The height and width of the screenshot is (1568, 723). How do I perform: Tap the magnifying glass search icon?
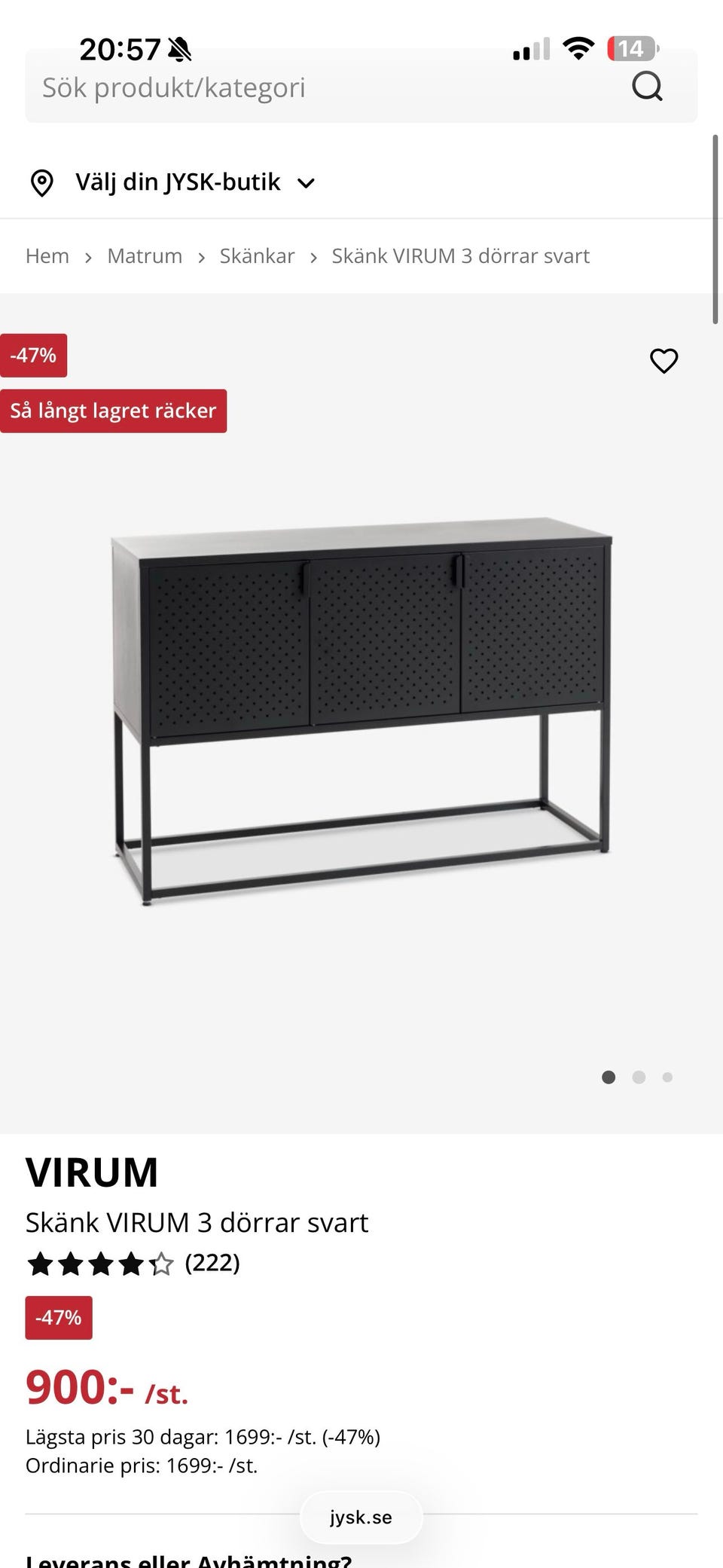click(647, 87)
